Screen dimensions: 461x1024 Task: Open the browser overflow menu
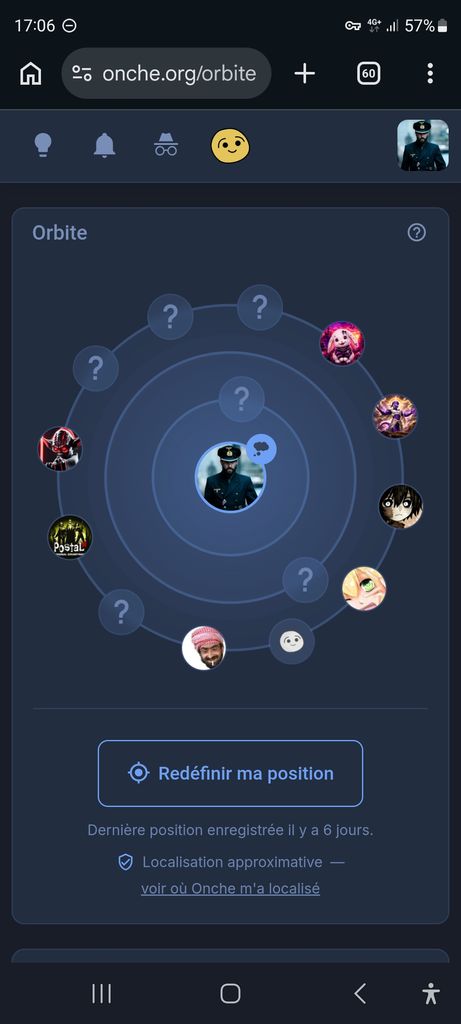(x=430, y=74)
